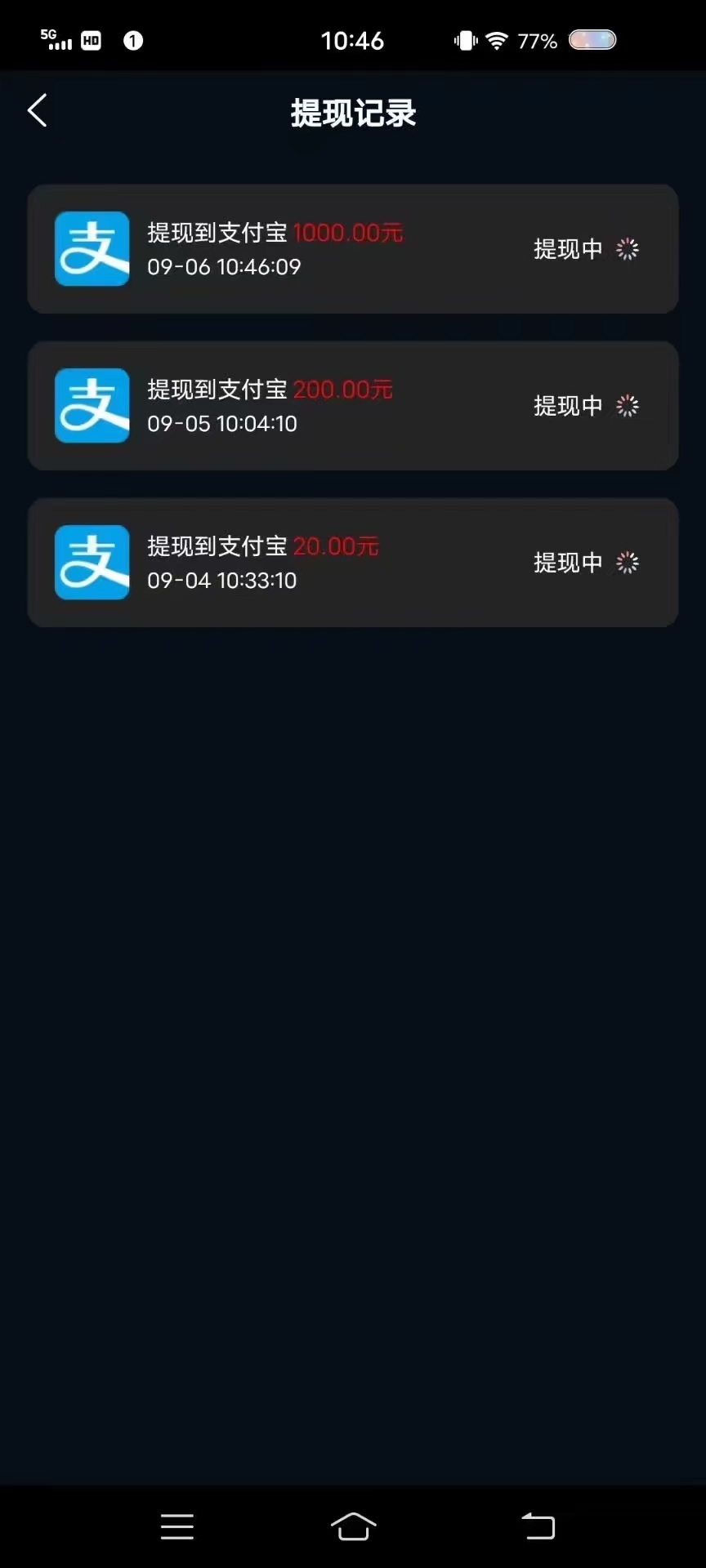Select the 提现中 status of the 1000.00元 withdrawal
This screenshot has width=706, height=1568.
pyautogui.click(x=568, y=249)
